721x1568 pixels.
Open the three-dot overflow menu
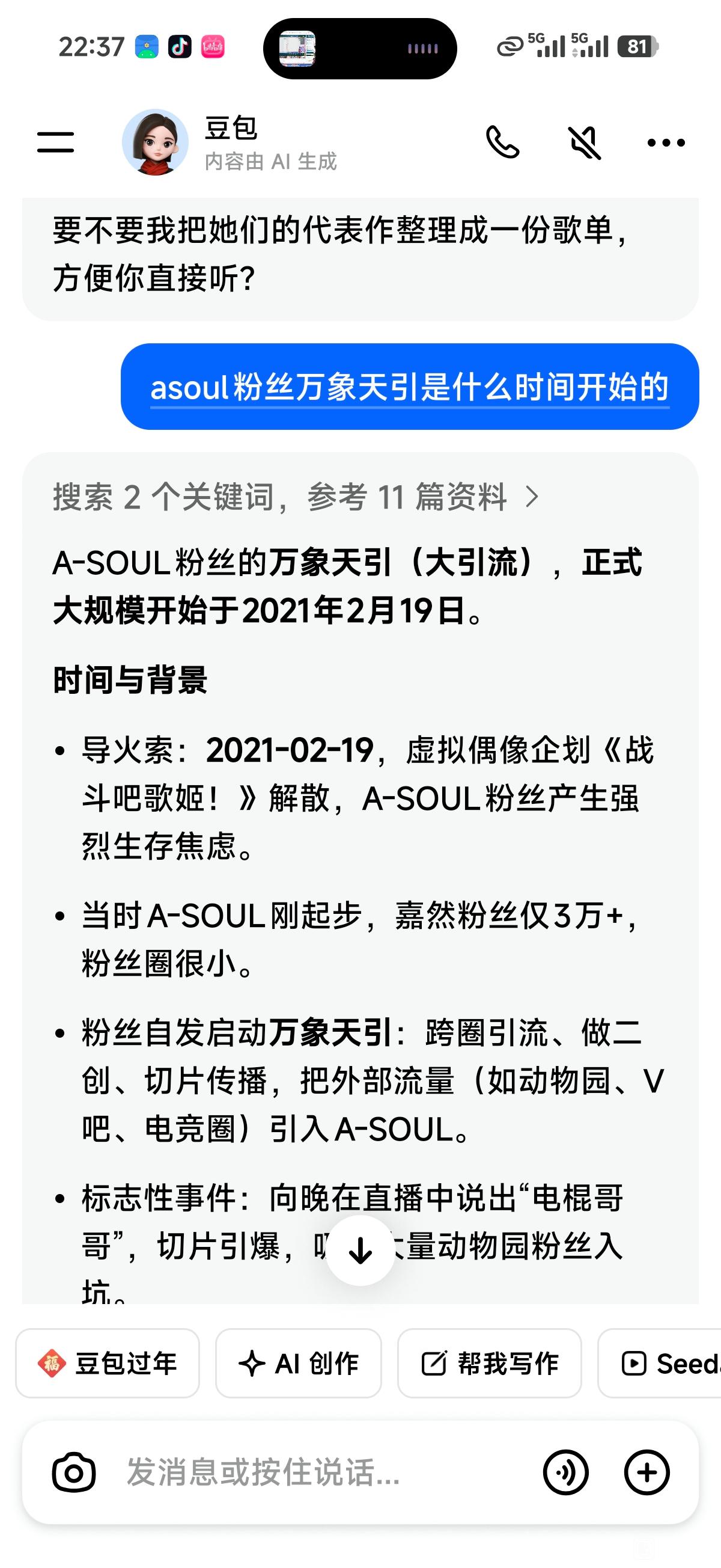(666, 143)
